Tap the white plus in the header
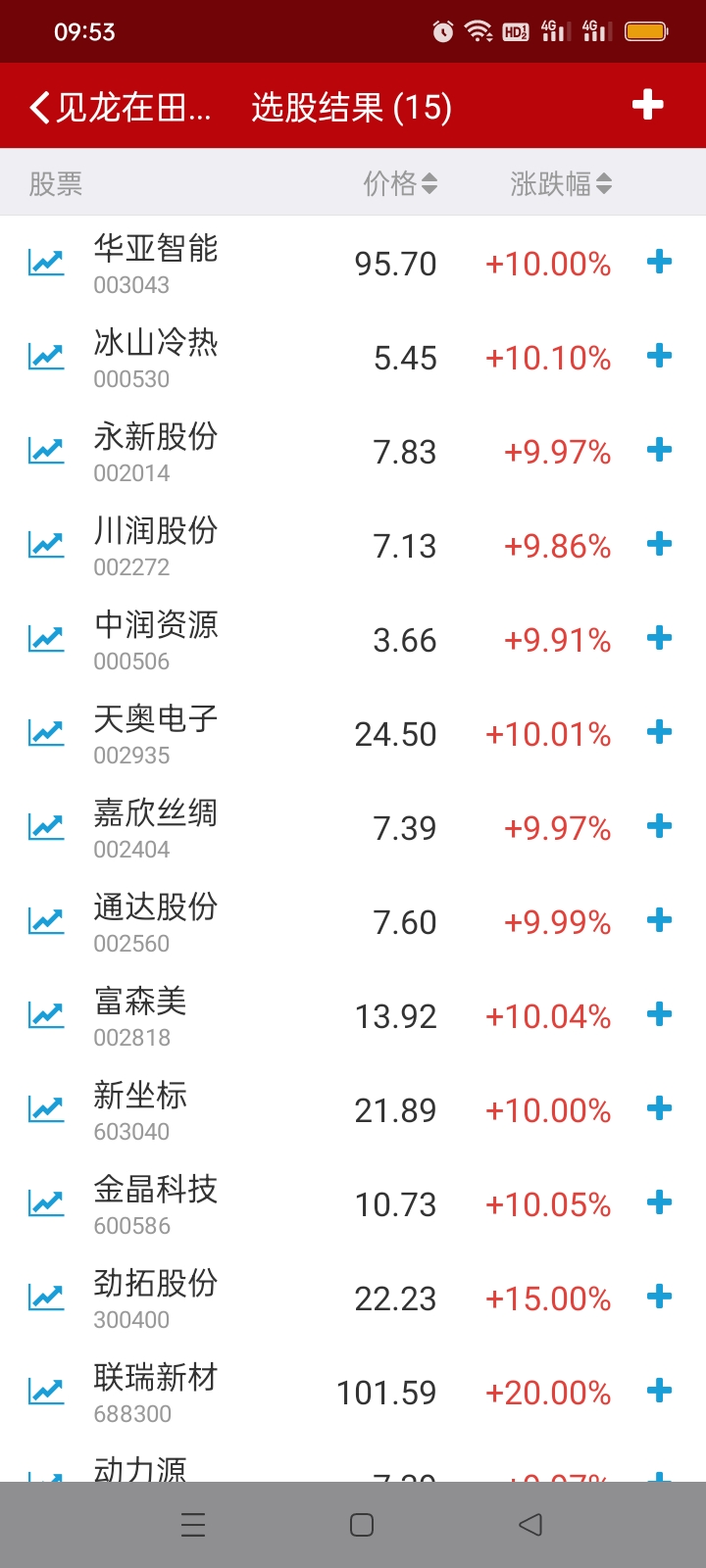 pos(648,105)
